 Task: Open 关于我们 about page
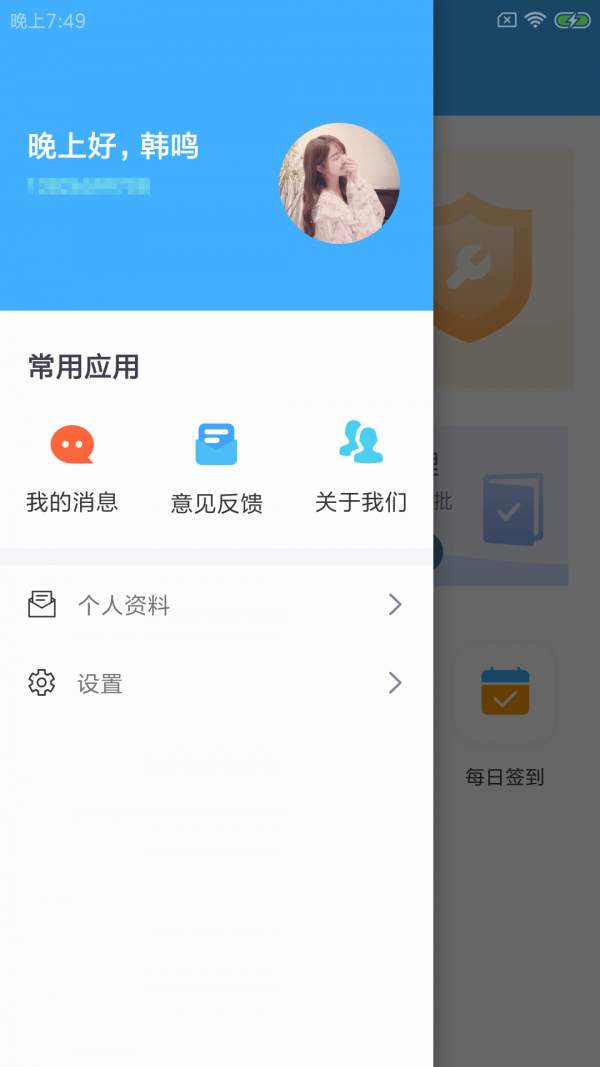click(x=360, y=466)
